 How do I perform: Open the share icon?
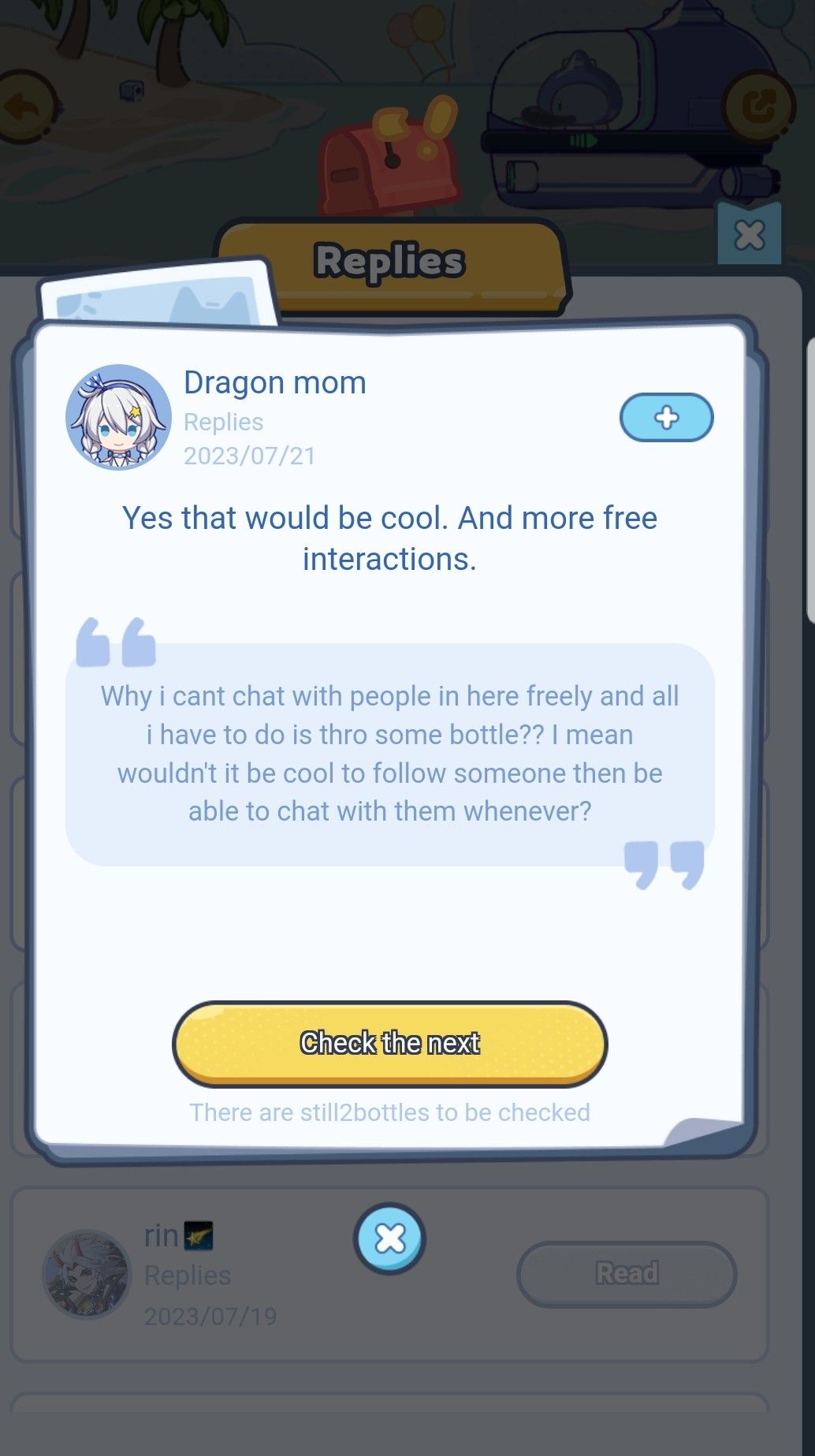(757, 106)
